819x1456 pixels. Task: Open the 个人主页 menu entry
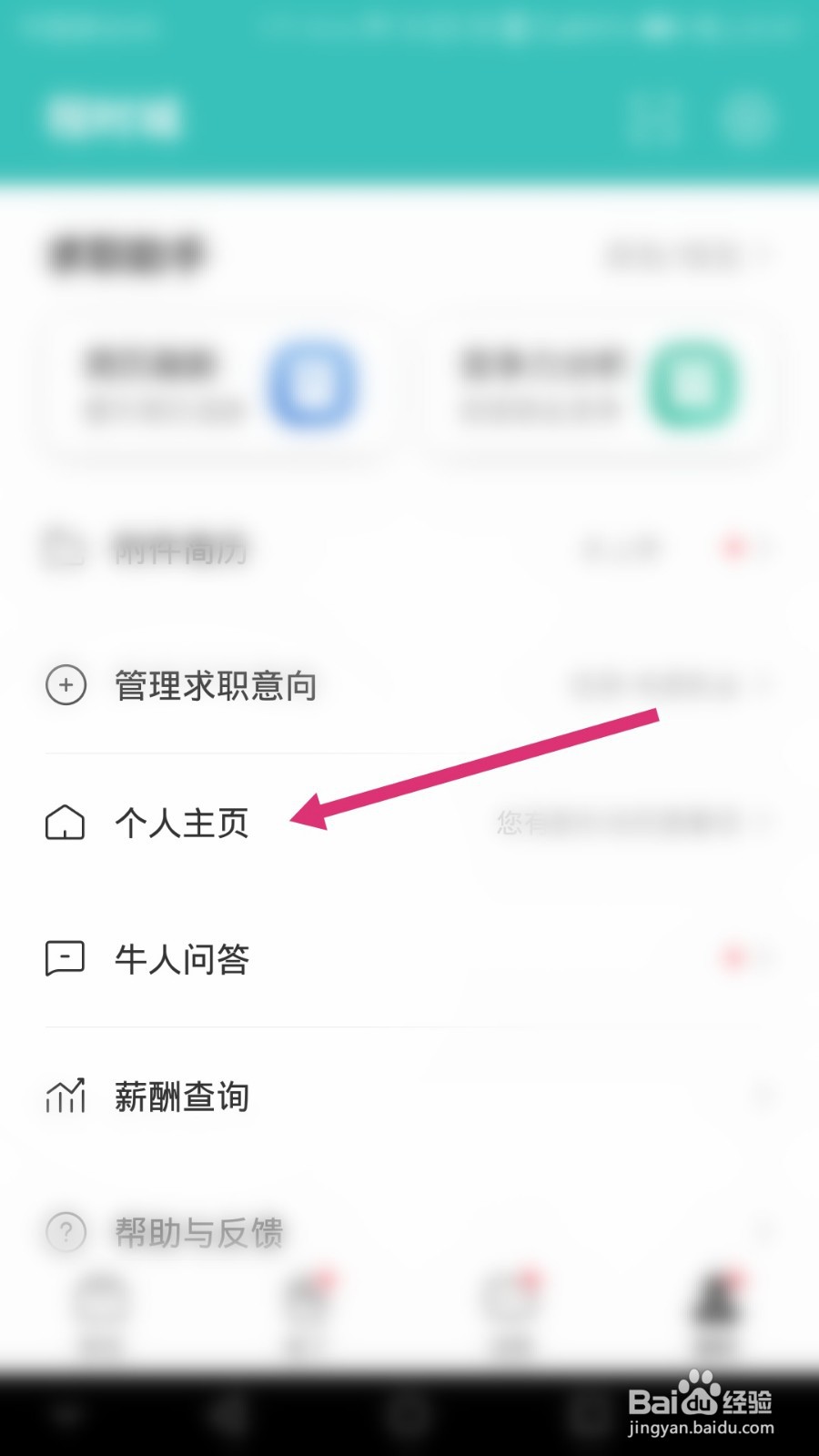tap(181, 822)
